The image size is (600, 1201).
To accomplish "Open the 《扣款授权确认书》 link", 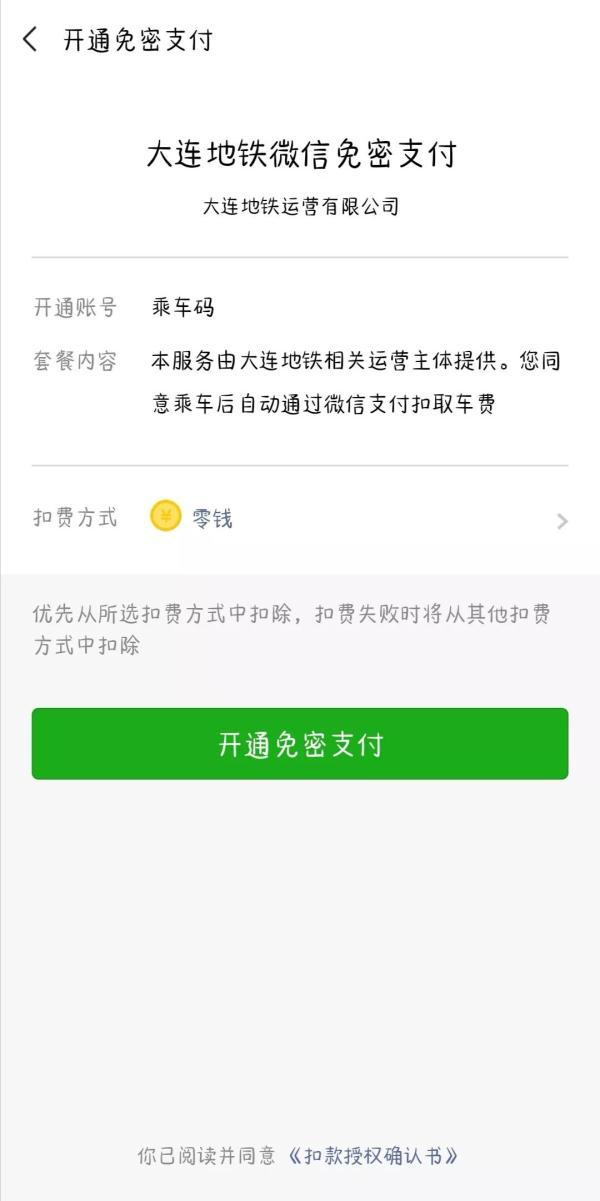I will coord(373,1156).
